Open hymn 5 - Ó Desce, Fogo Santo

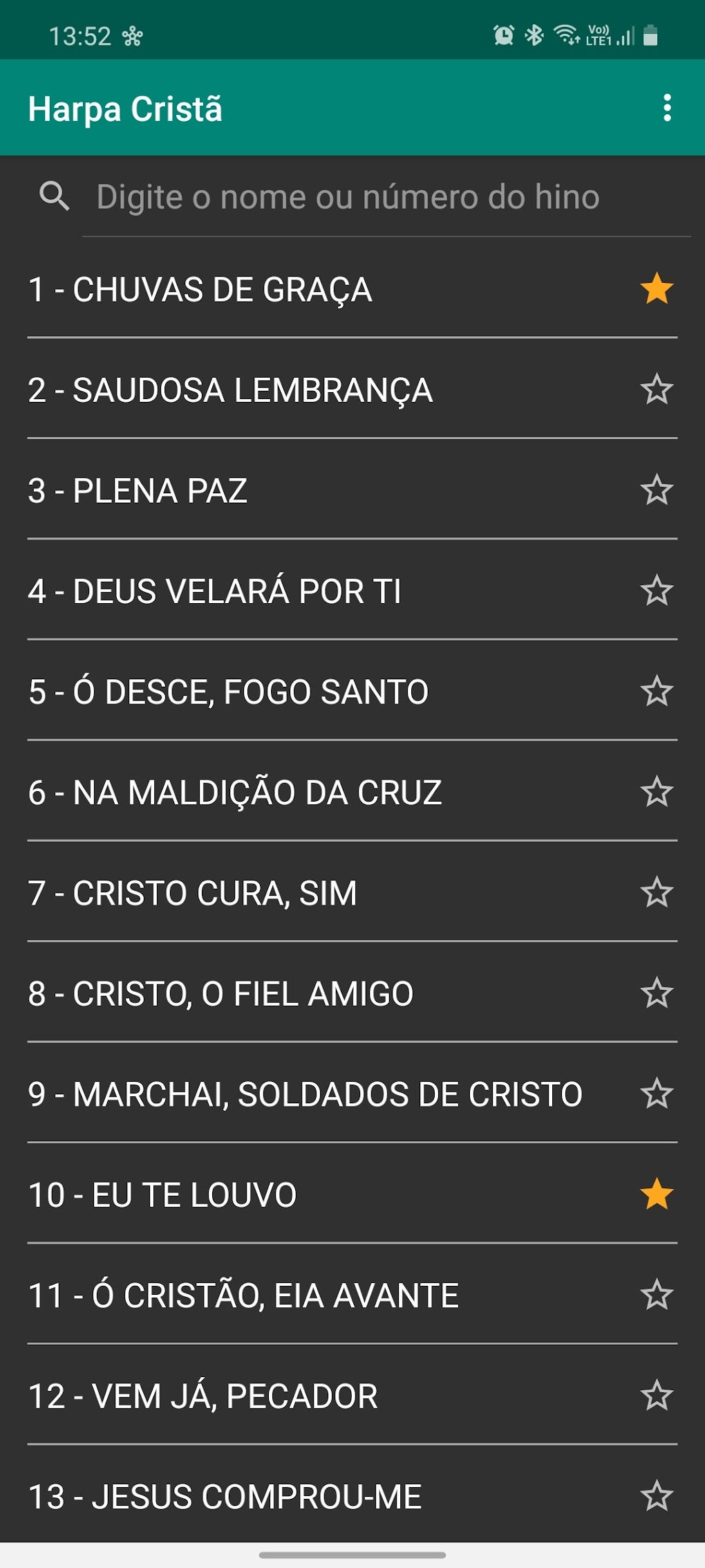[228, 692]
